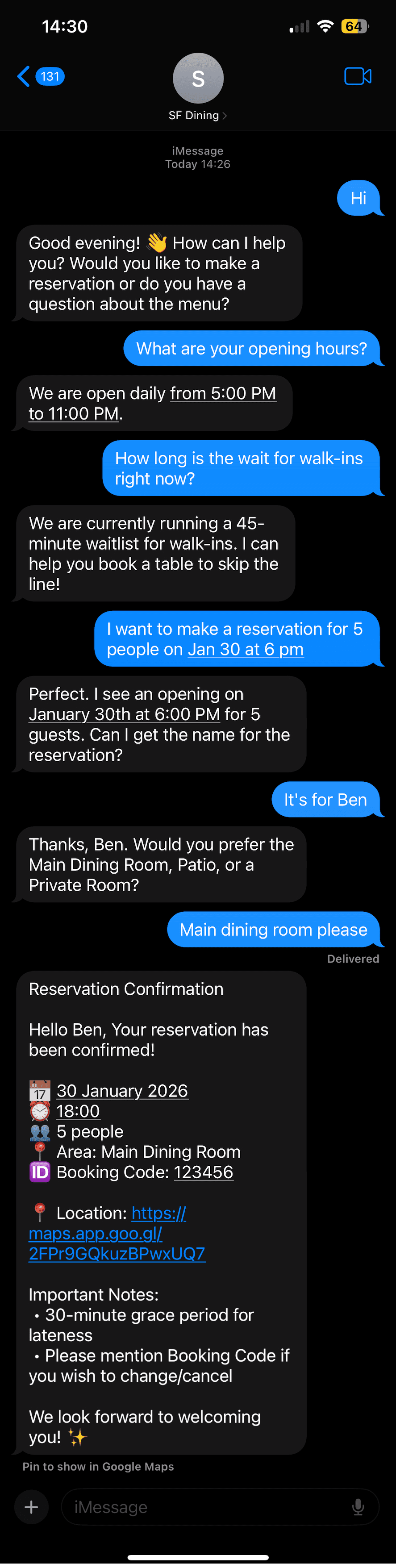Open the Google Maps location link
Screen dimensions: 396x1568
pos(117,1234)
